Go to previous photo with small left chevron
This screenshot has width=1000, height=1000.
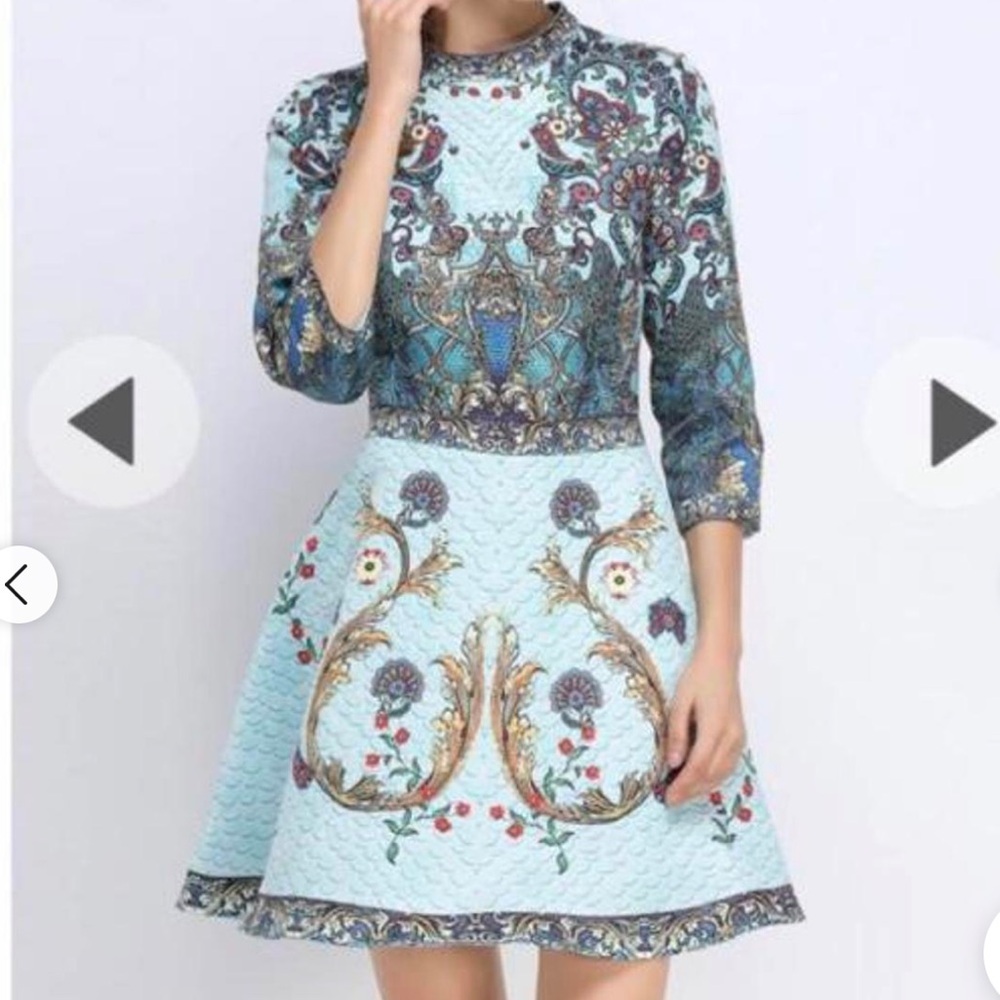coord(17,585)
